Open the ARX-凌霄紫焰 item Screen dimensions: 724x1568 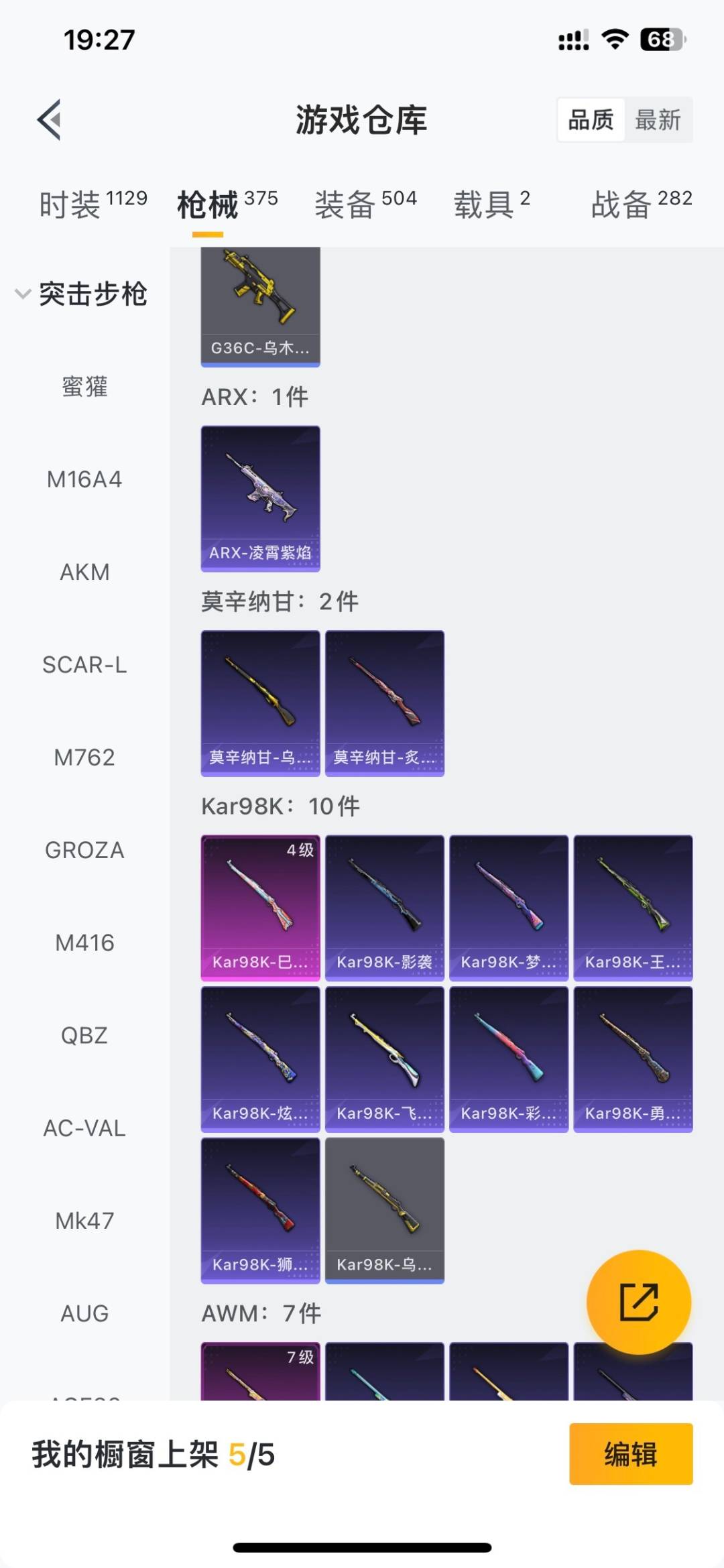click(x=260, y=498)
